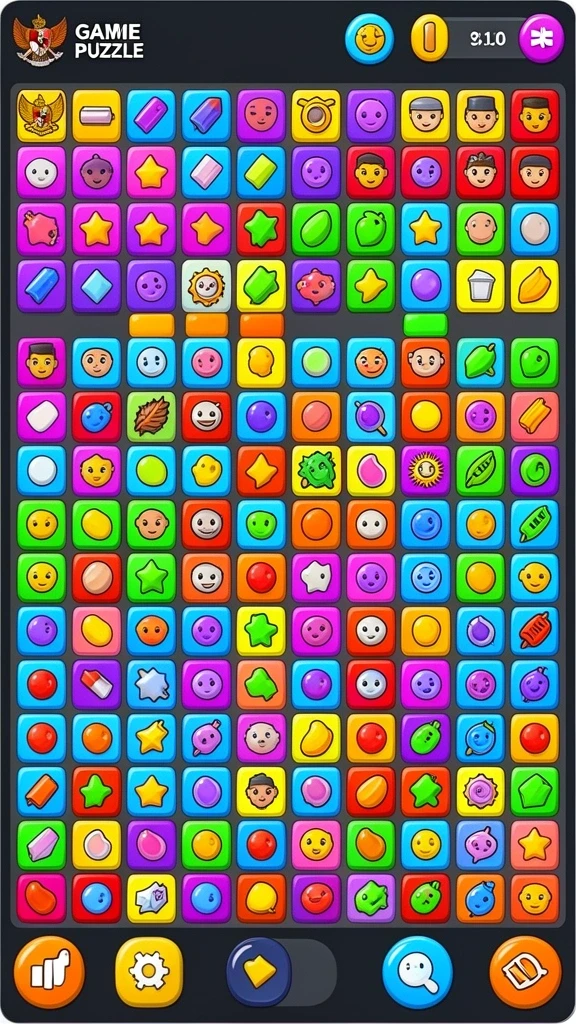The image size is (576, 1024).
Task: Open the orange bar-chart stats button
Action: pos(49,971)
